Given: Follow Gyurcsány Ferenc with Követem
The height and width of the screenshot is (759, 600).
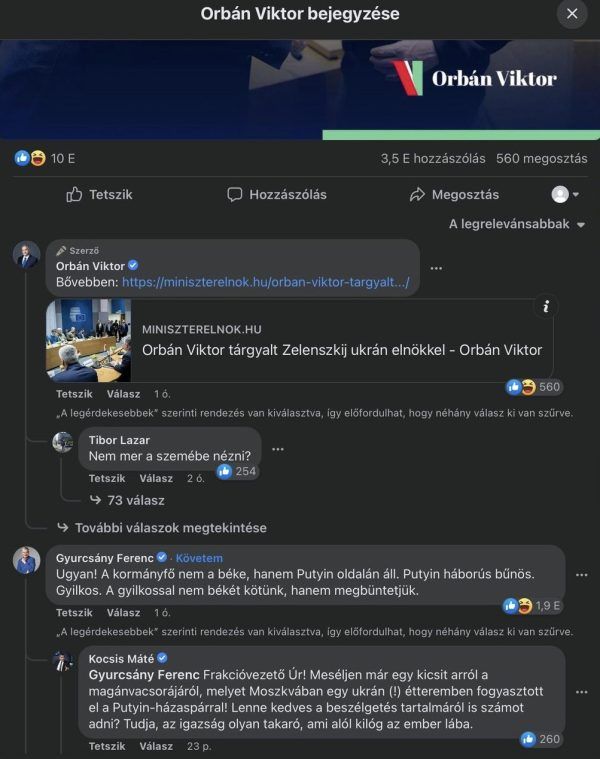Looking at the screenshot, I should (199, 558).
